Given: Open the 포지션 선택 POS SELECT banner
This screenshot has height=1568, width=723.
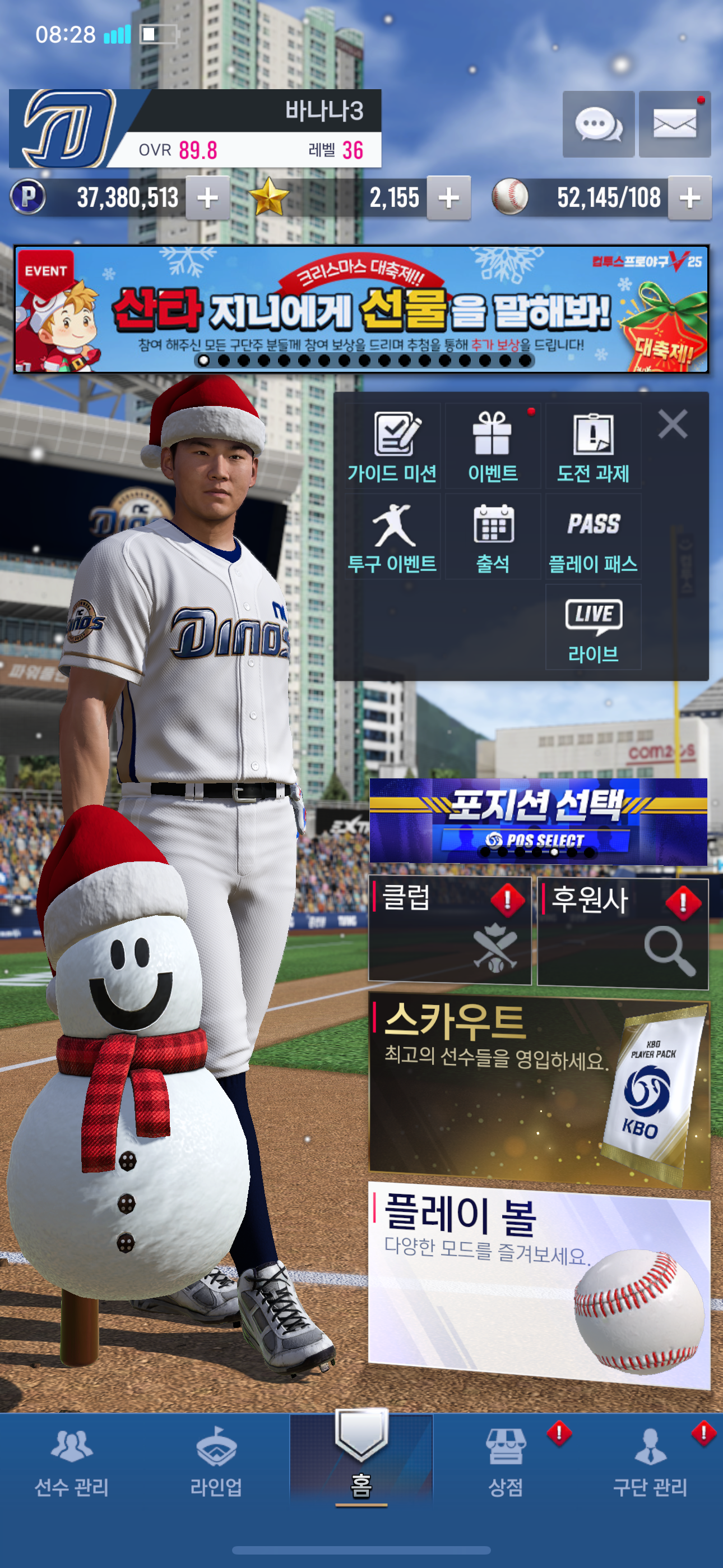Looking at the screenshot, I should click(x=538, y=821).
